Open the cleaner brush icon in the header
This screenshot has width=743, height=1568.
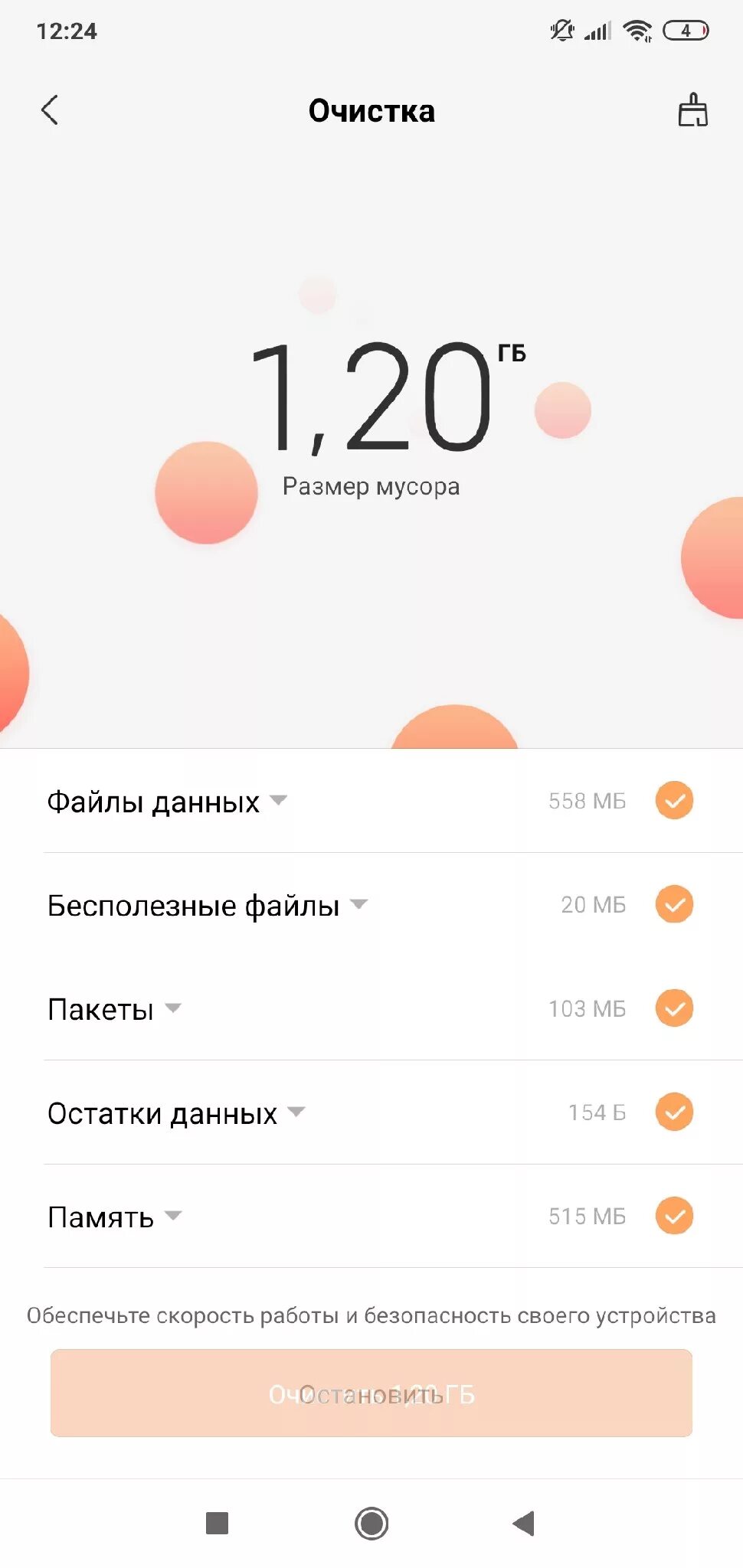(x=692, y=110)
